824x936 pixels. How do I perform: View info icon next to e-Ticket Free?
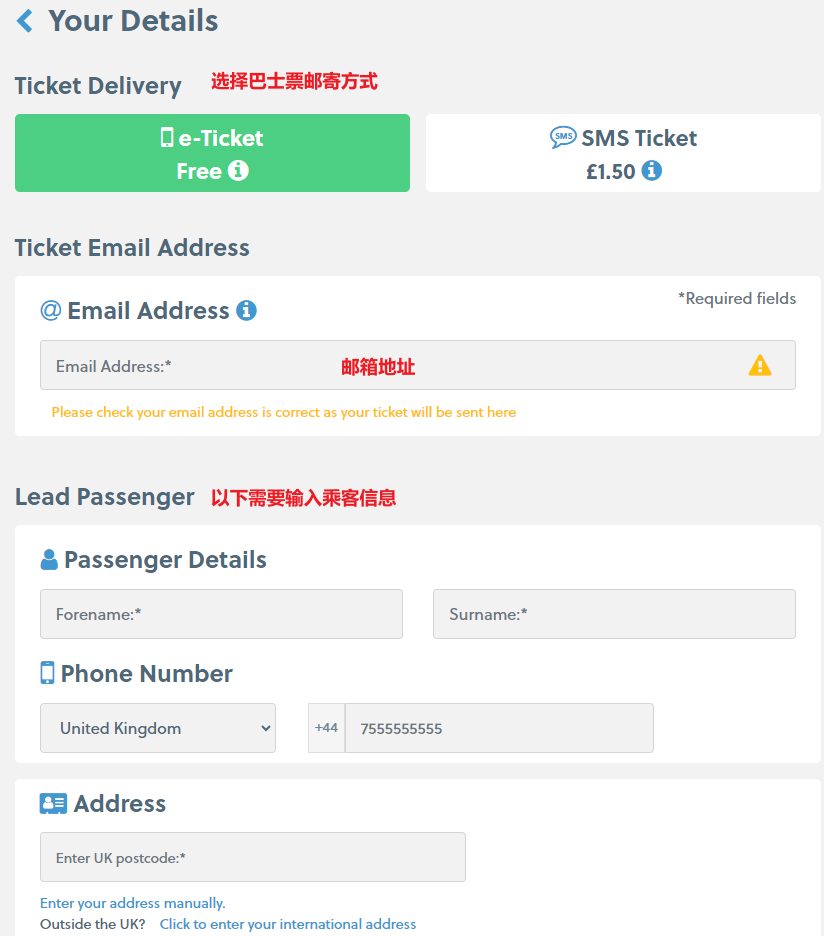pyautogui.click(x=238, y=171)
